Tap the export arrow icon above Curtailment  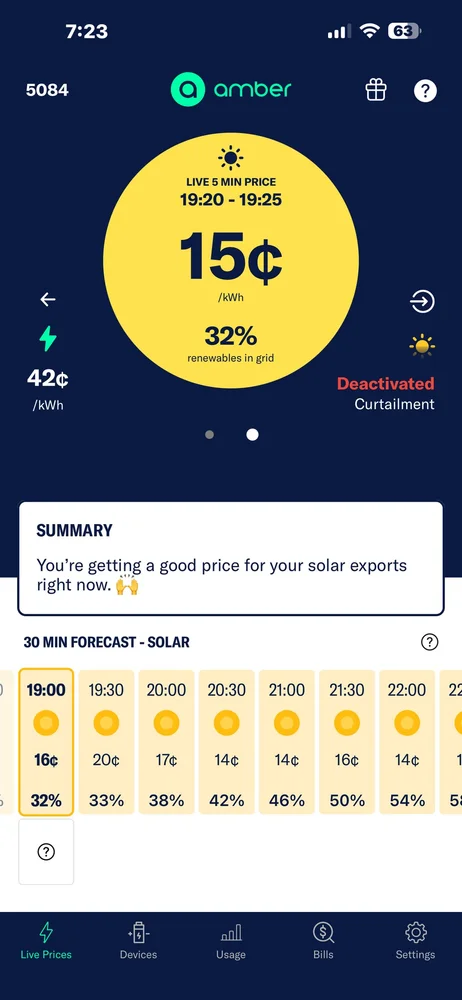coord(422,302)
